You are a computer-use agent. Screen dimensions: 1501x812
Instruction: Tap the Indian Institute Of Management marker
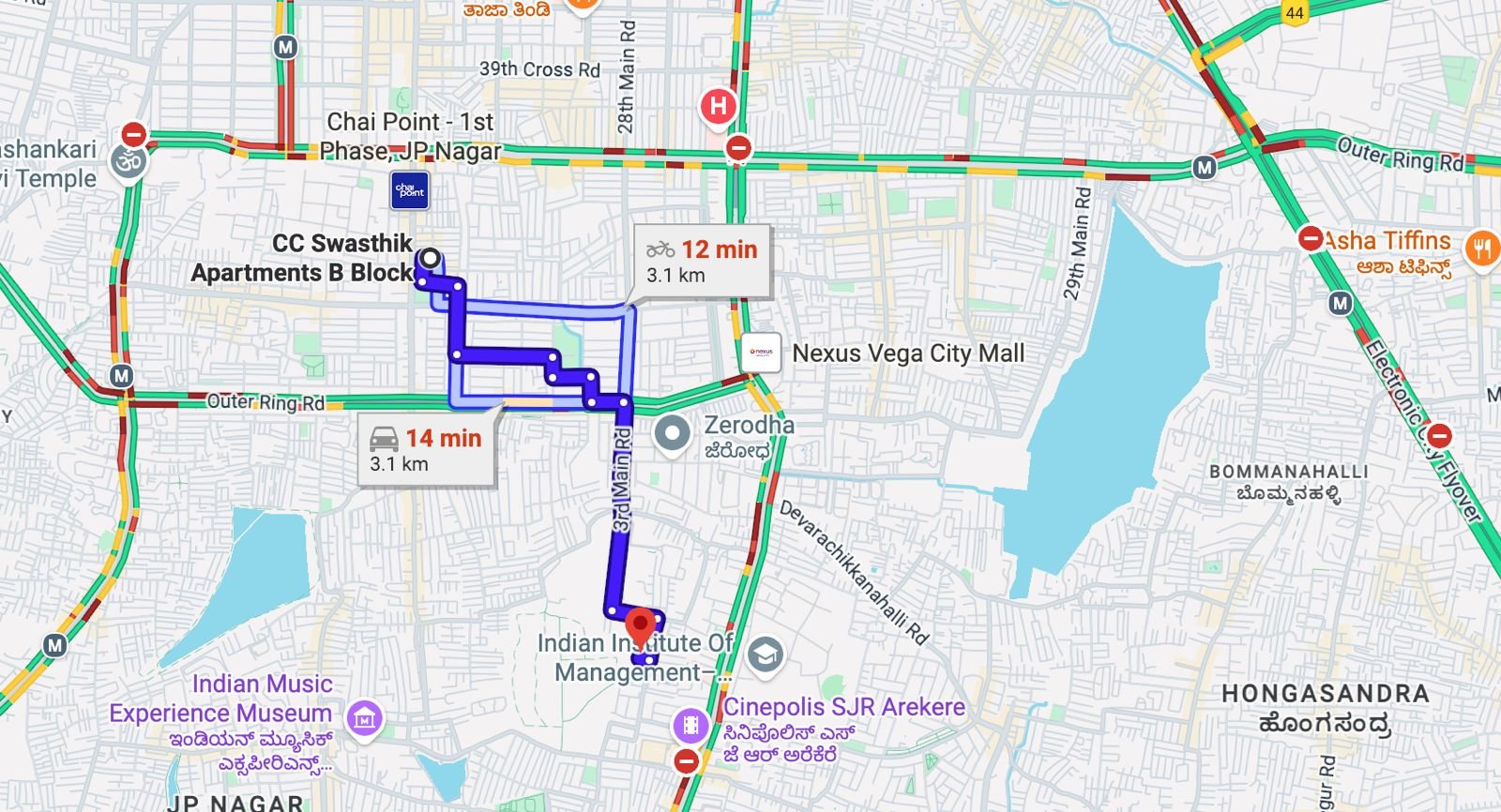[x=765, y=654]
